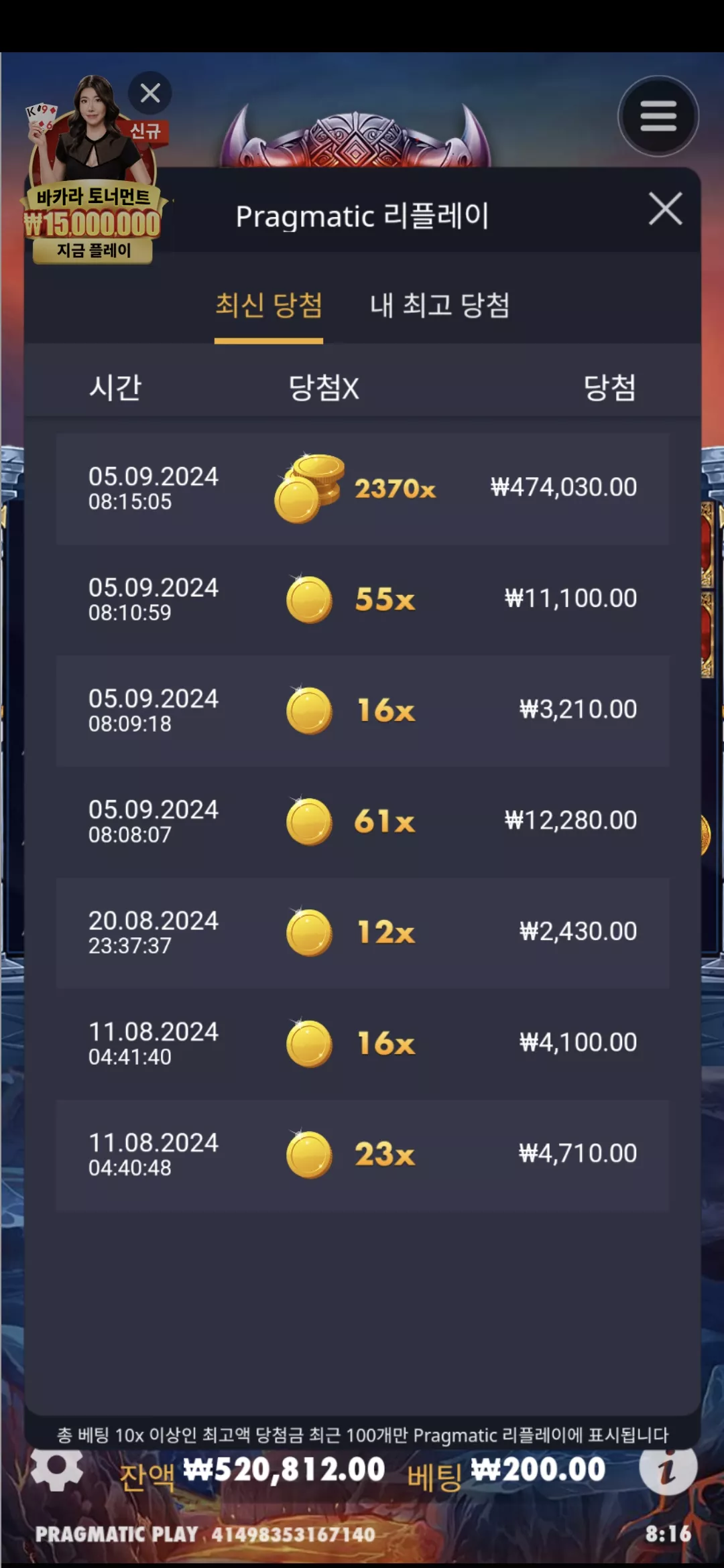Select the 최신 당첨 tab
Viewport: 724px width, 1568px height.
269,306
